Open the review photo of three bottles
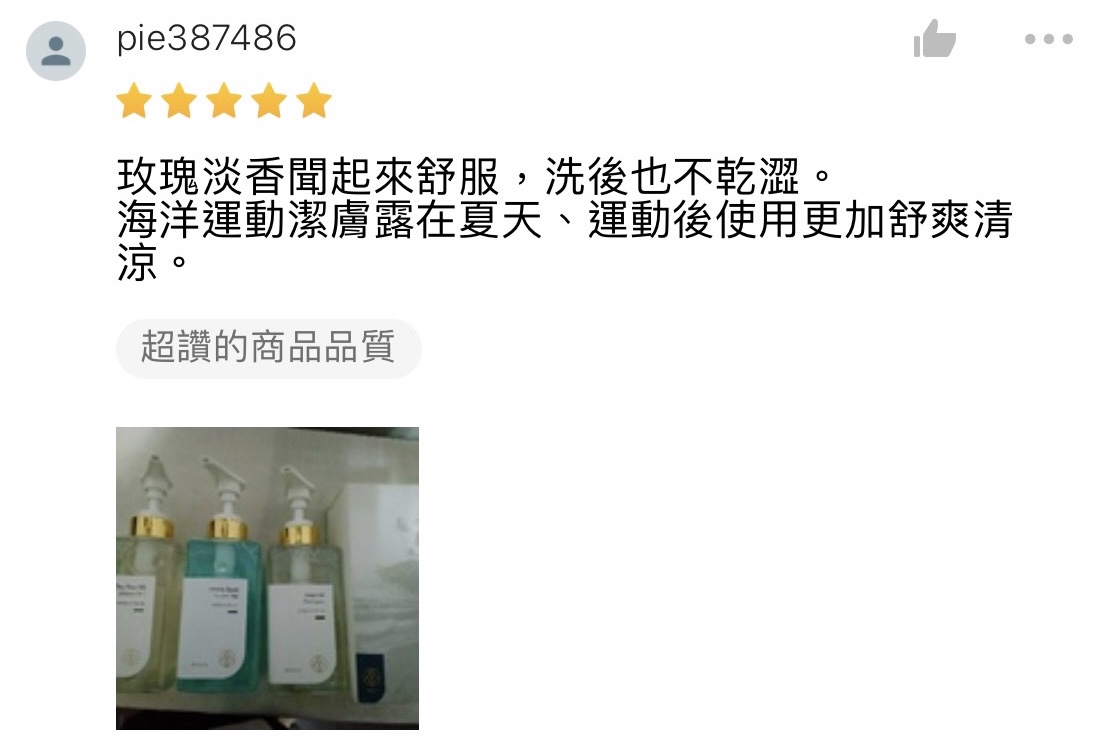Viewport: 1095px width, 747px height. (267, 578)
